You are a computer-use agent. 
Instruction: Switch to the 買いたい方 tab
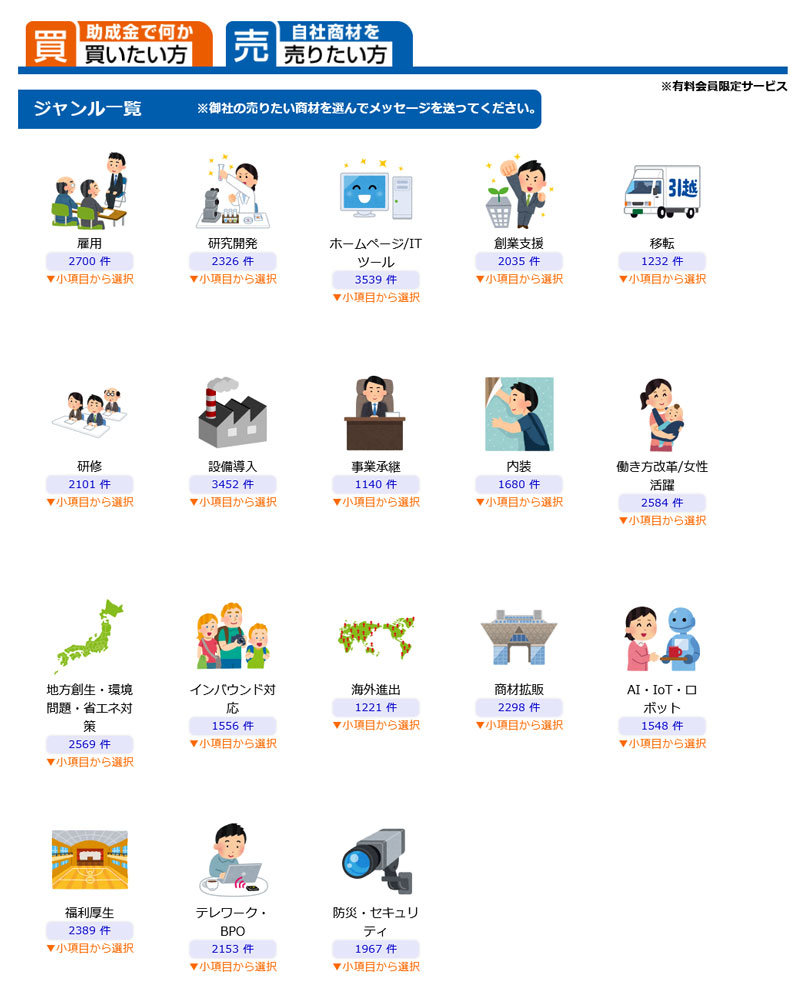120,44
